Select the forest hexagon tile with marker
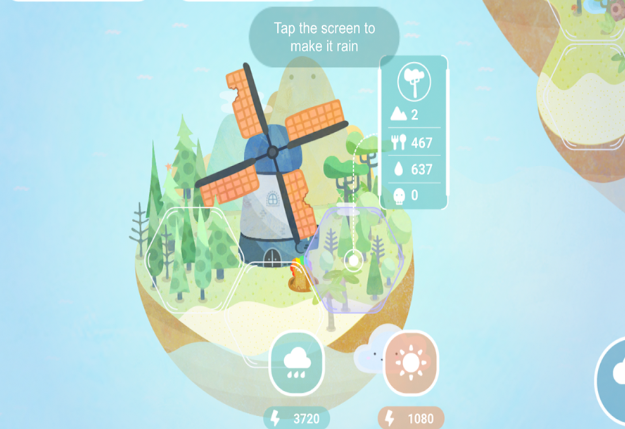Image resolution: width=625 pixels, height=429 pixels. click(x=353, y=260)
